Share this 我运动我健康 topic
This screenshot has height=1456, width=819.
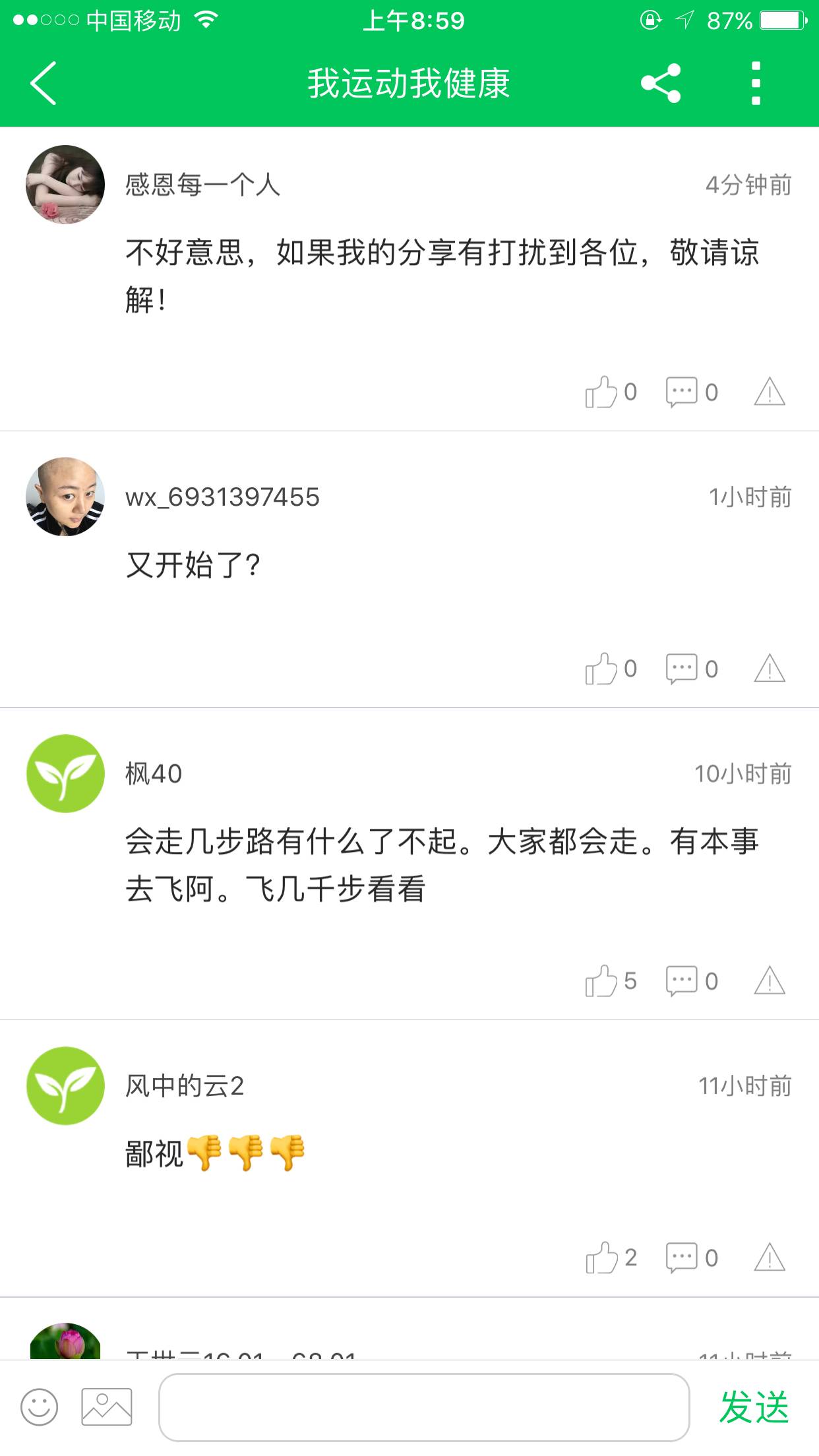pyautogui.click(x=660, y=83)
